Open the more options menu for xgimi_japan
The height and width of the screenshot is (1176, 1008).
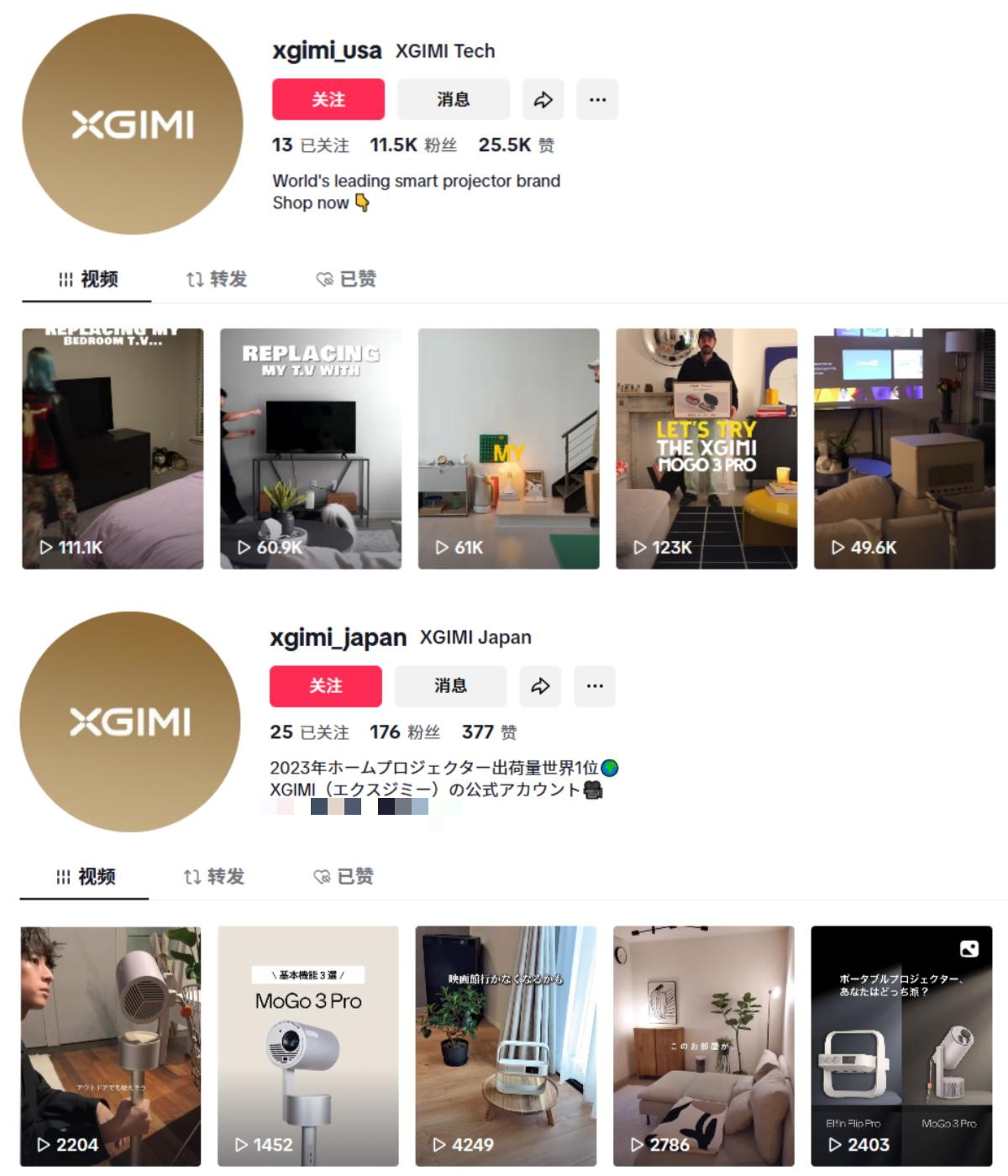595,686
